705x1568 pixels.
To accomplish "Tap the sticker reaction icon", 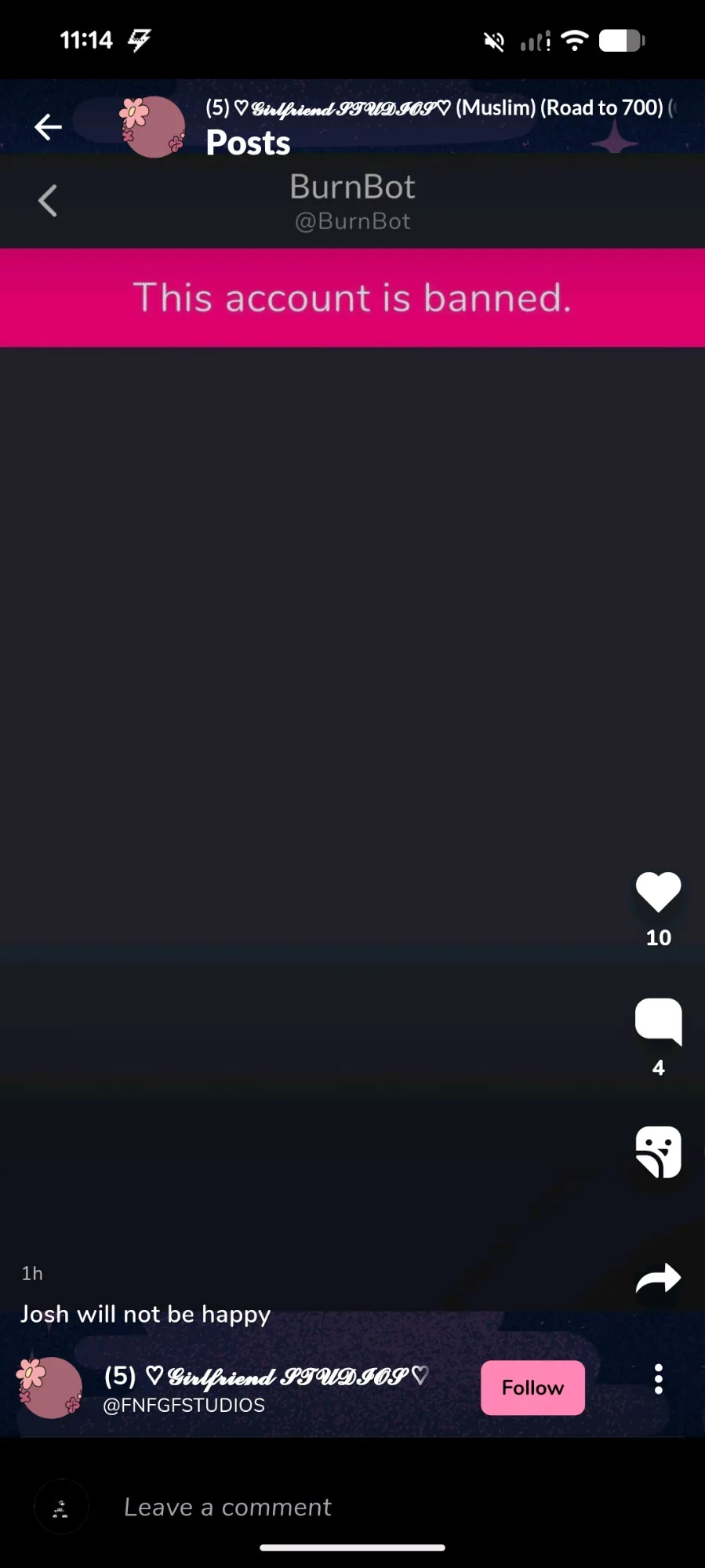I will [658, 1152].
